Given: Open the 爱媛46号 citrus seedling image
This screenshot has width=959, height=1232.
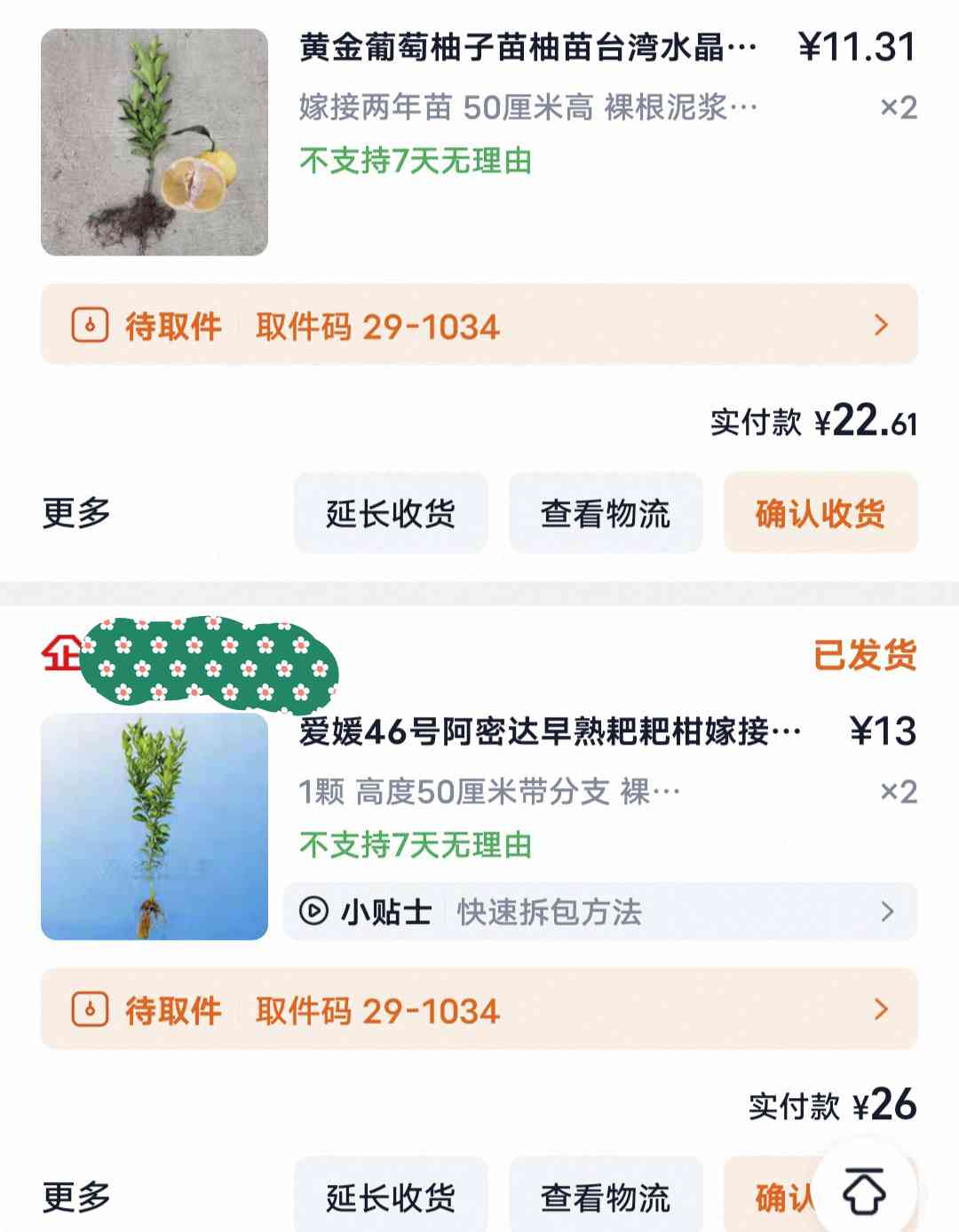Looking at the screenshot, I should [x=155, y=826].
